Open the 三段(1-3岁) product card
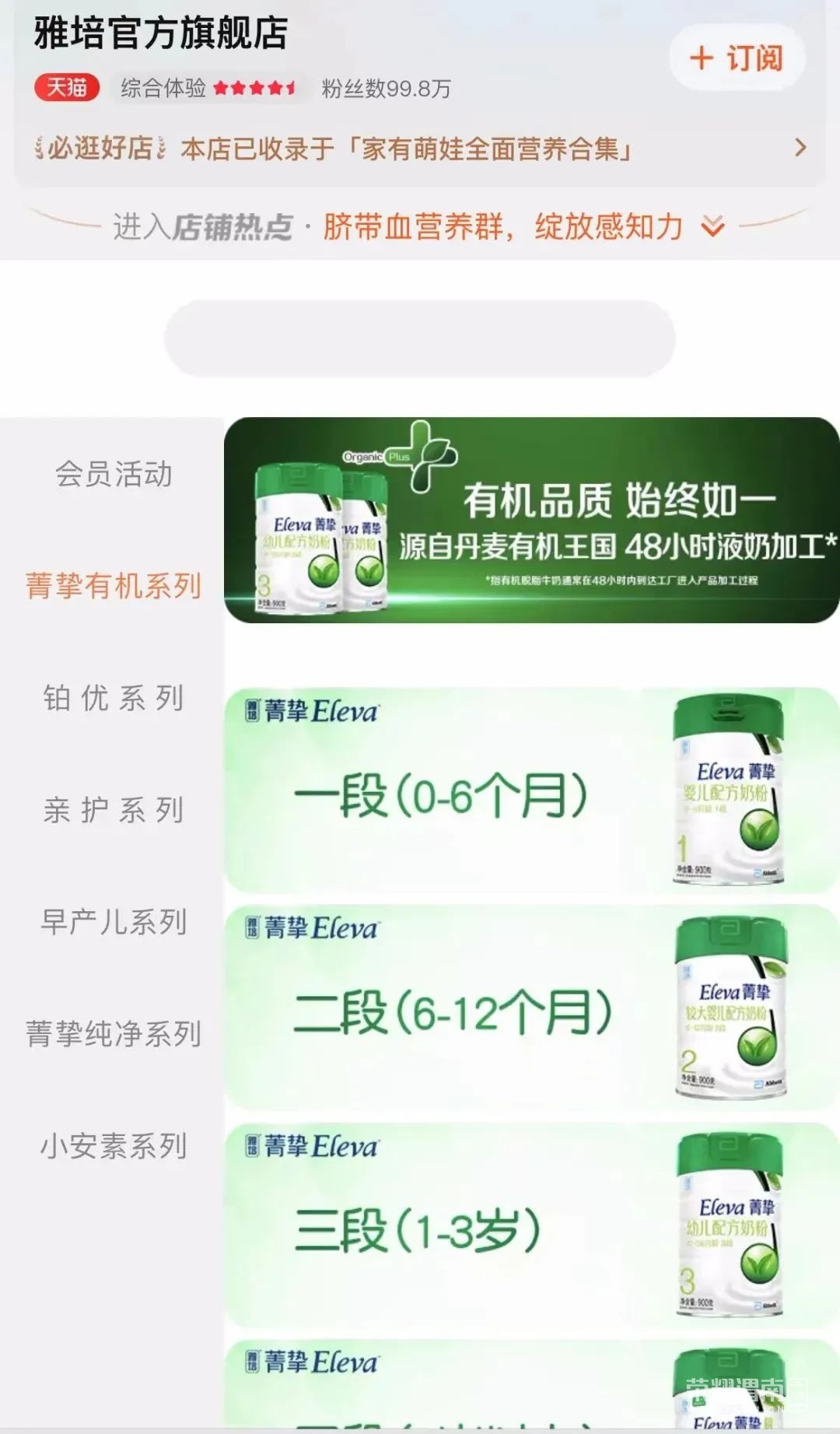 coord(531,1226)
